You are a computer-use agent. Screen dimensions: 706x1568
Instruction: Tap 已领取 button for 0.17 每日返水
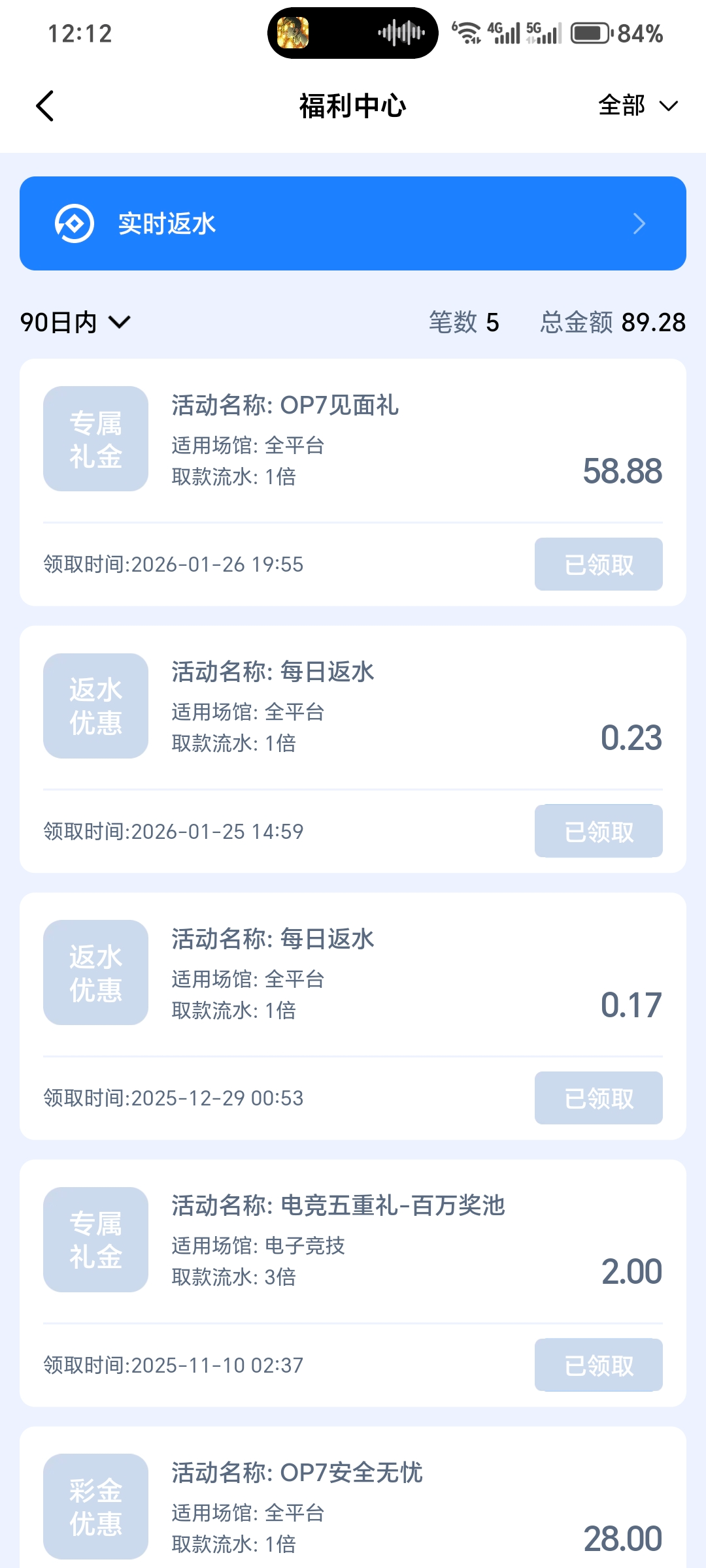click(598, 1098)
